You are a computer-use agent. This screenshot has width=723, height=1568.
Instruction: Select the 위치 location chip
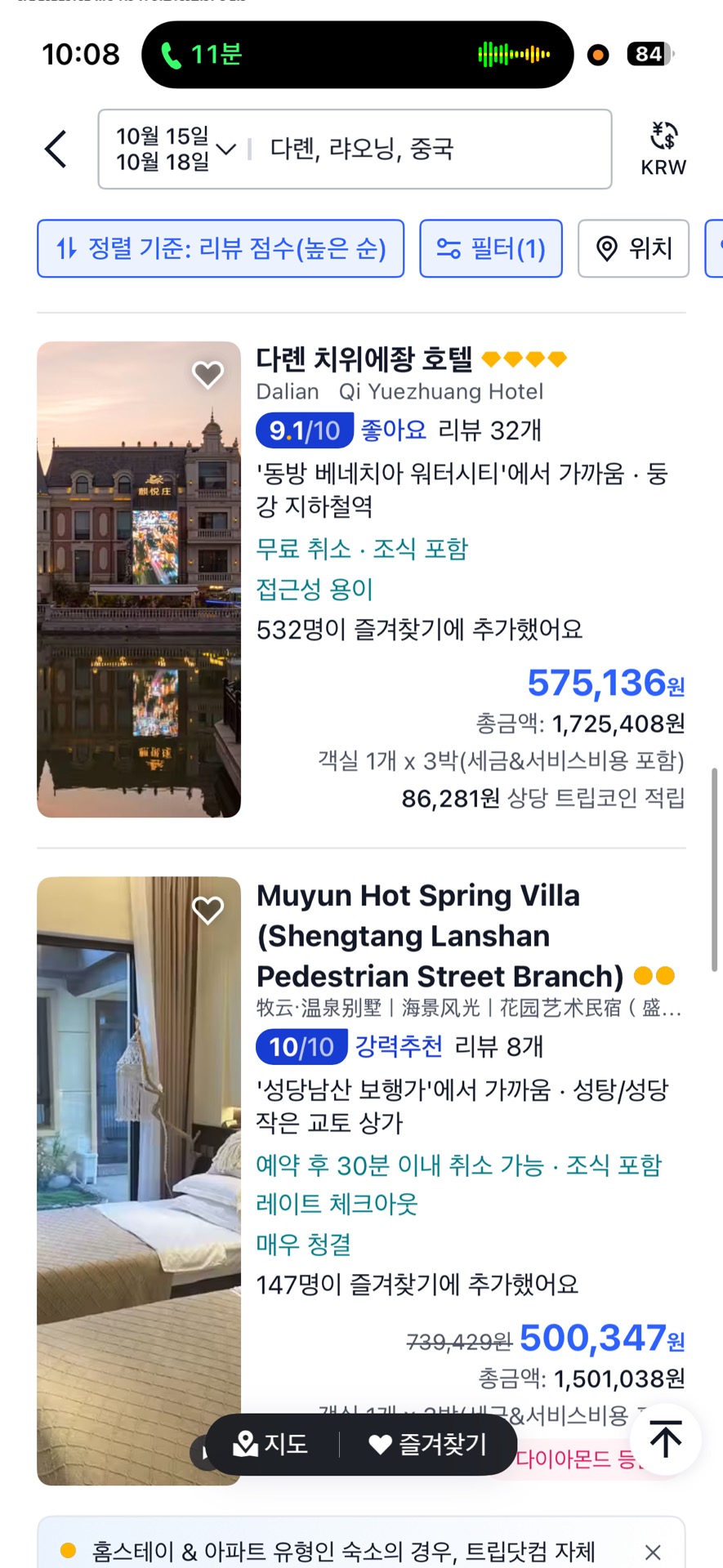[x=633, y=248]
